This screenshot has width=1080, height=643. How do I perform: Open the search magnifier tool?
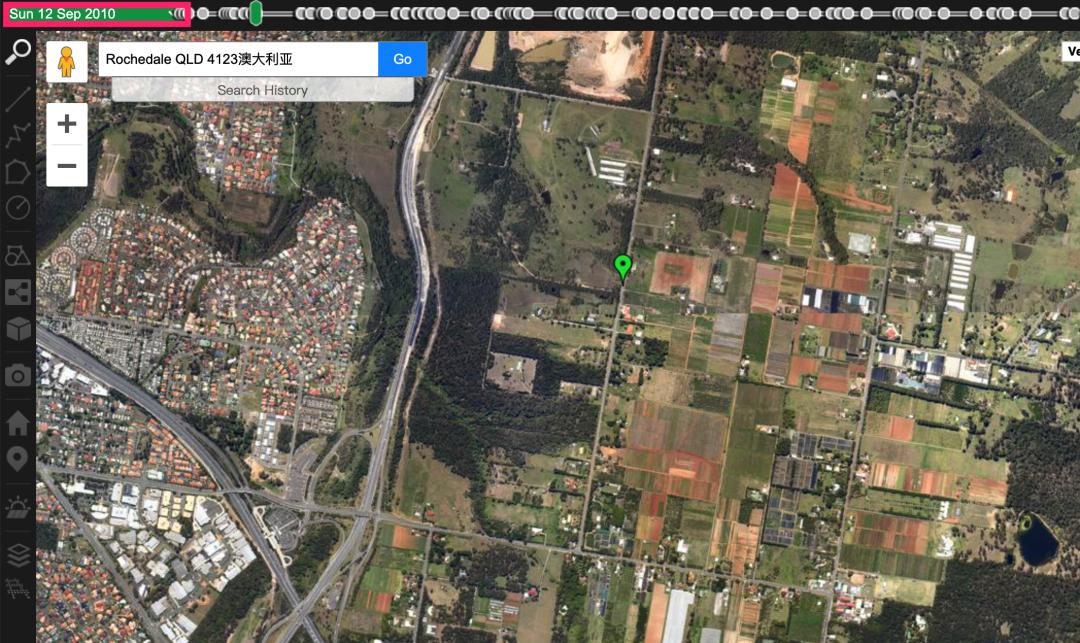[18, 53]
